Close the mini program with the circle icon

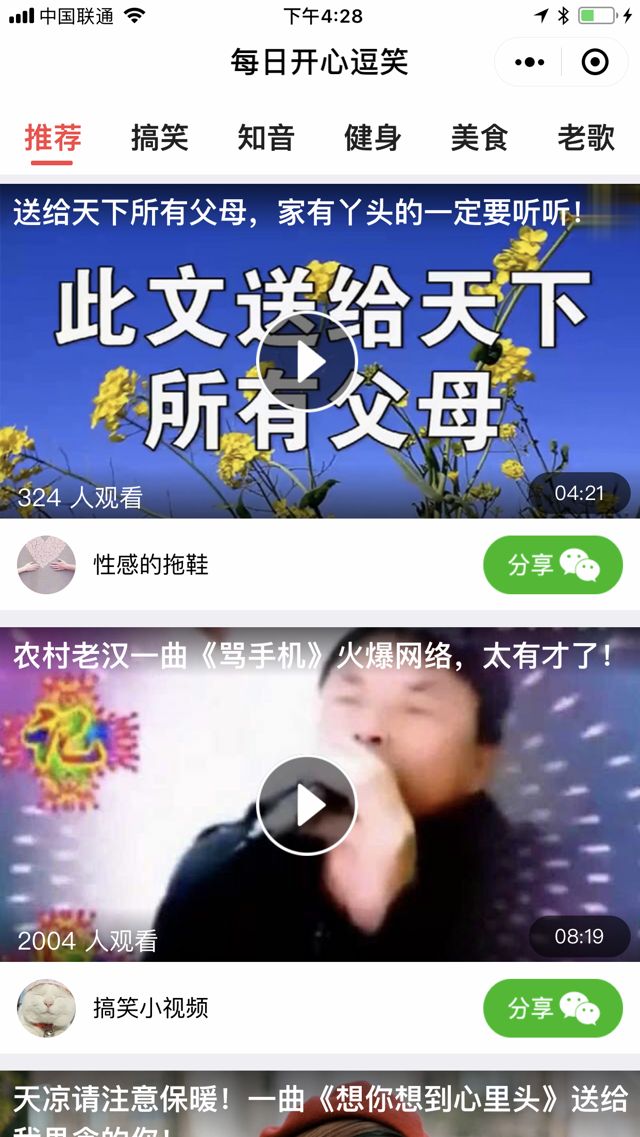[594, 63]
